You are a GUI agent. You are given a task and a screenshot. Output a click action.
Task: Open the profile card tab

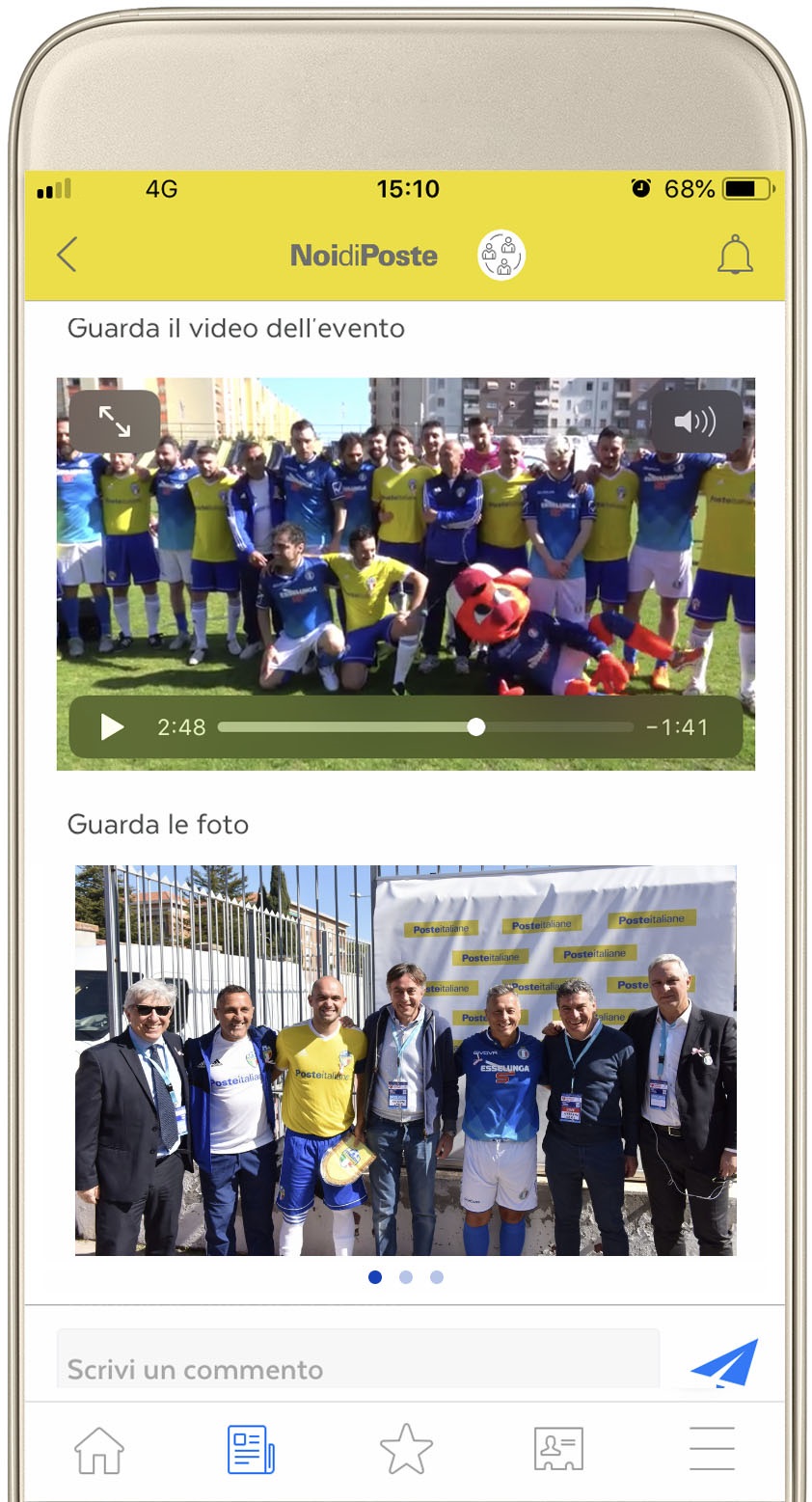point(558,1449)
